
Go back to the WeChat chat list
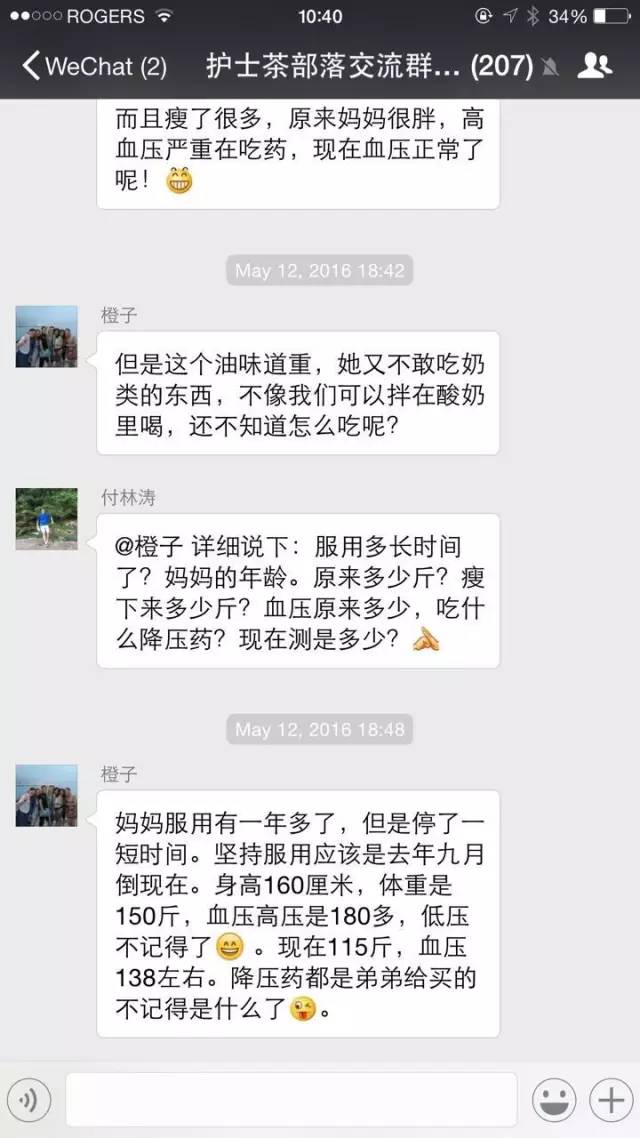pyautogui.click(x=94, y=66)
